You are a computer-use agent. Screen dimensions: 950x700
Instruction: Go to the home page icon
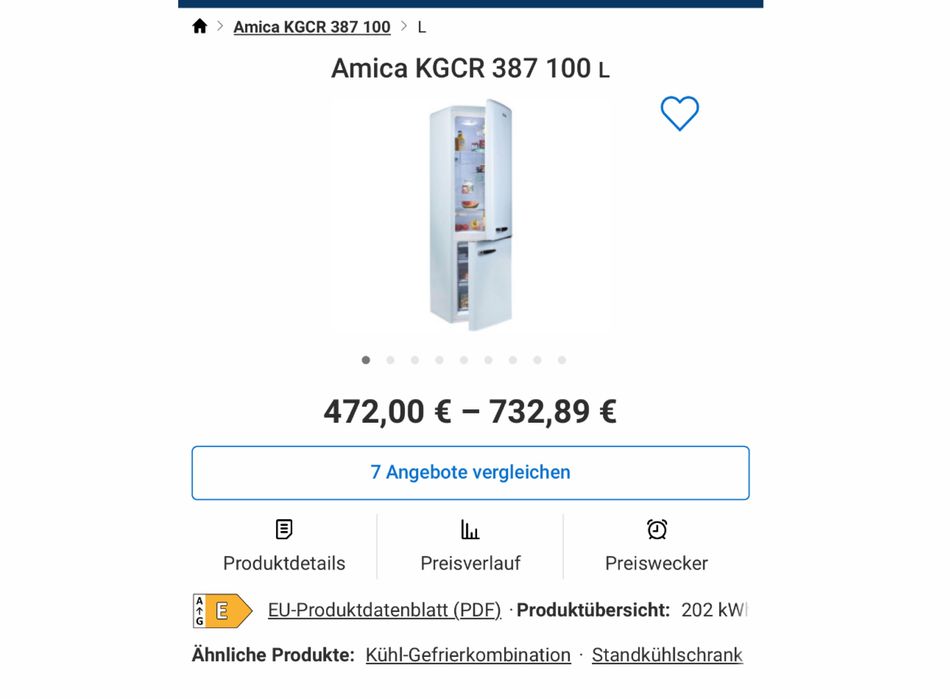tap(200, 27)
